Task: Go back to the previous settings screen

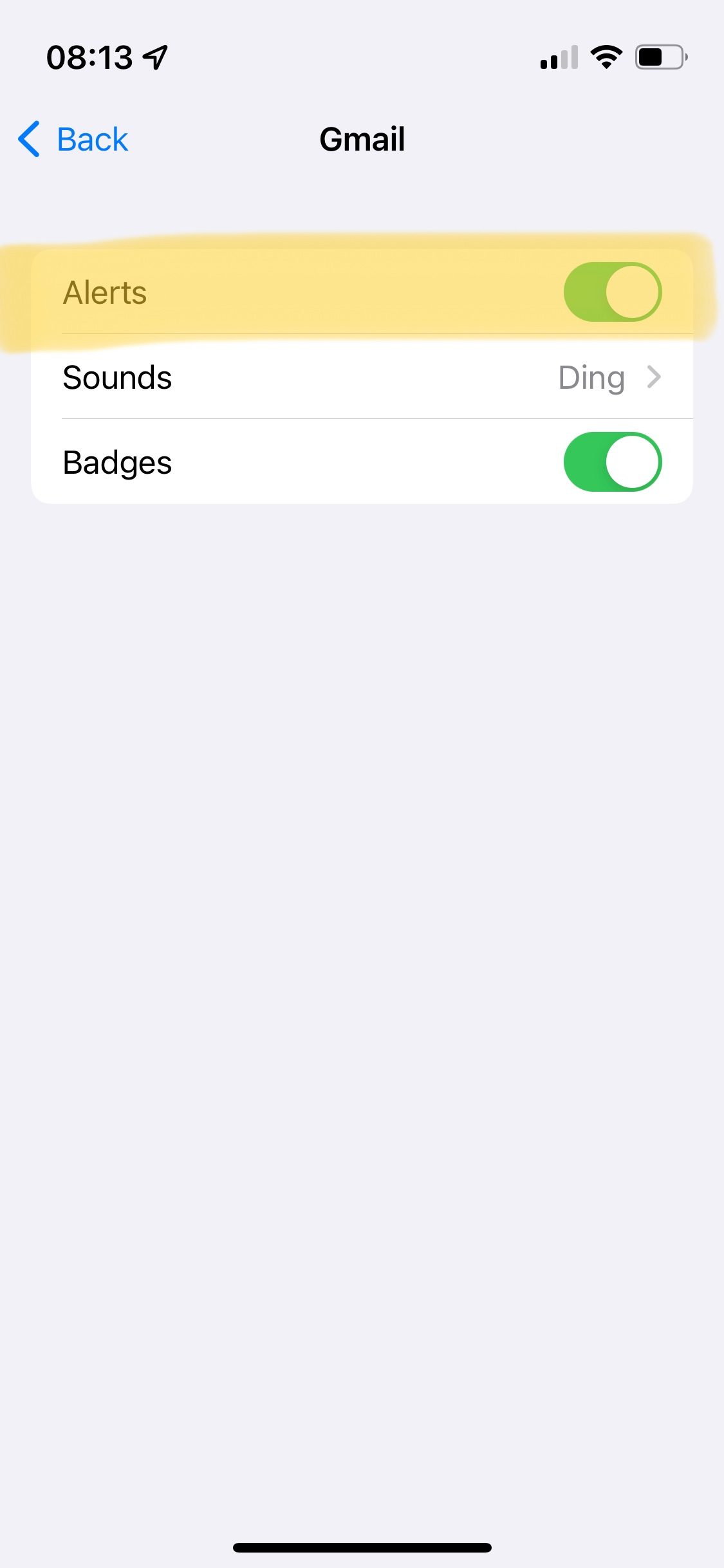Action: click(x=73, y=139)
